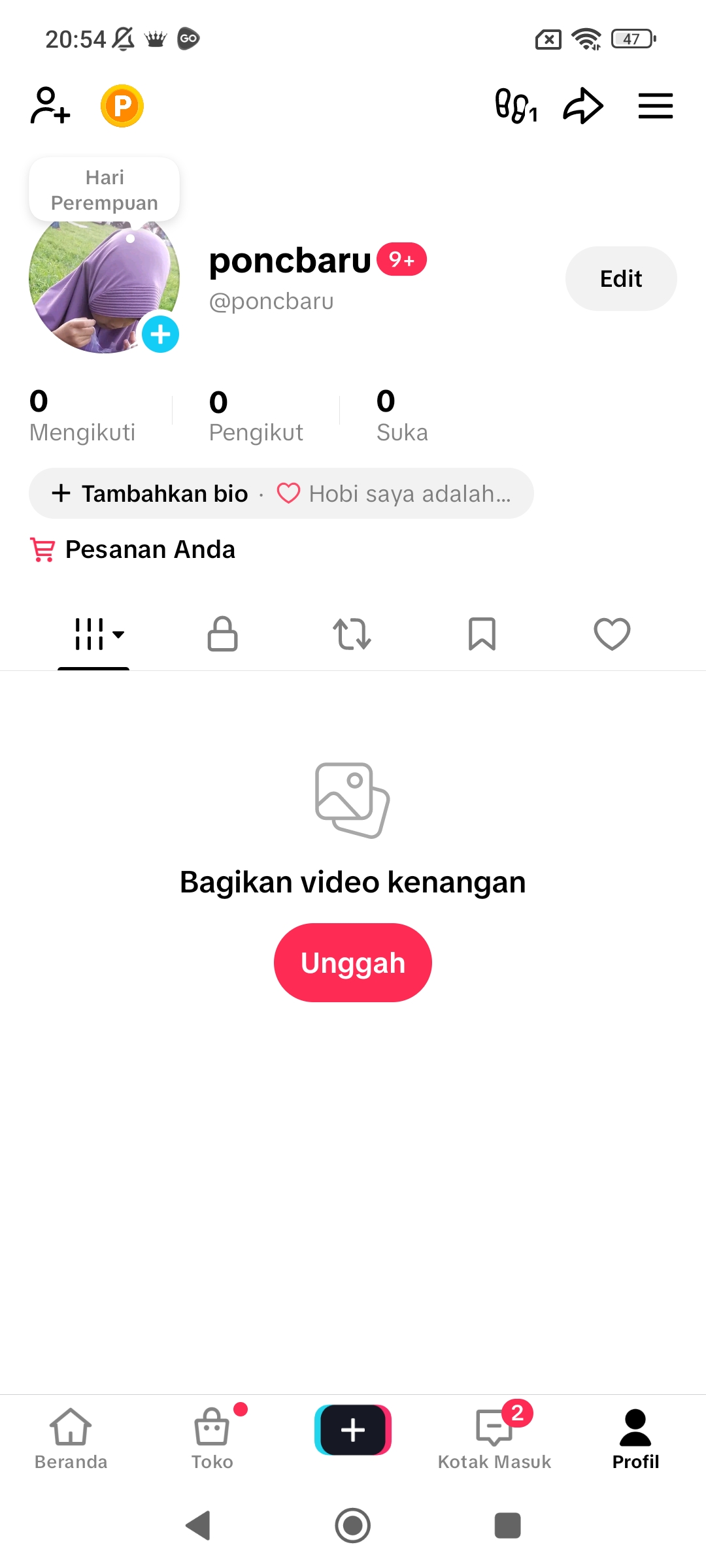Viewport: 706px width, 1568px height.
Task: Tap the Edit profile button
Action: click(x=620, y=279)
